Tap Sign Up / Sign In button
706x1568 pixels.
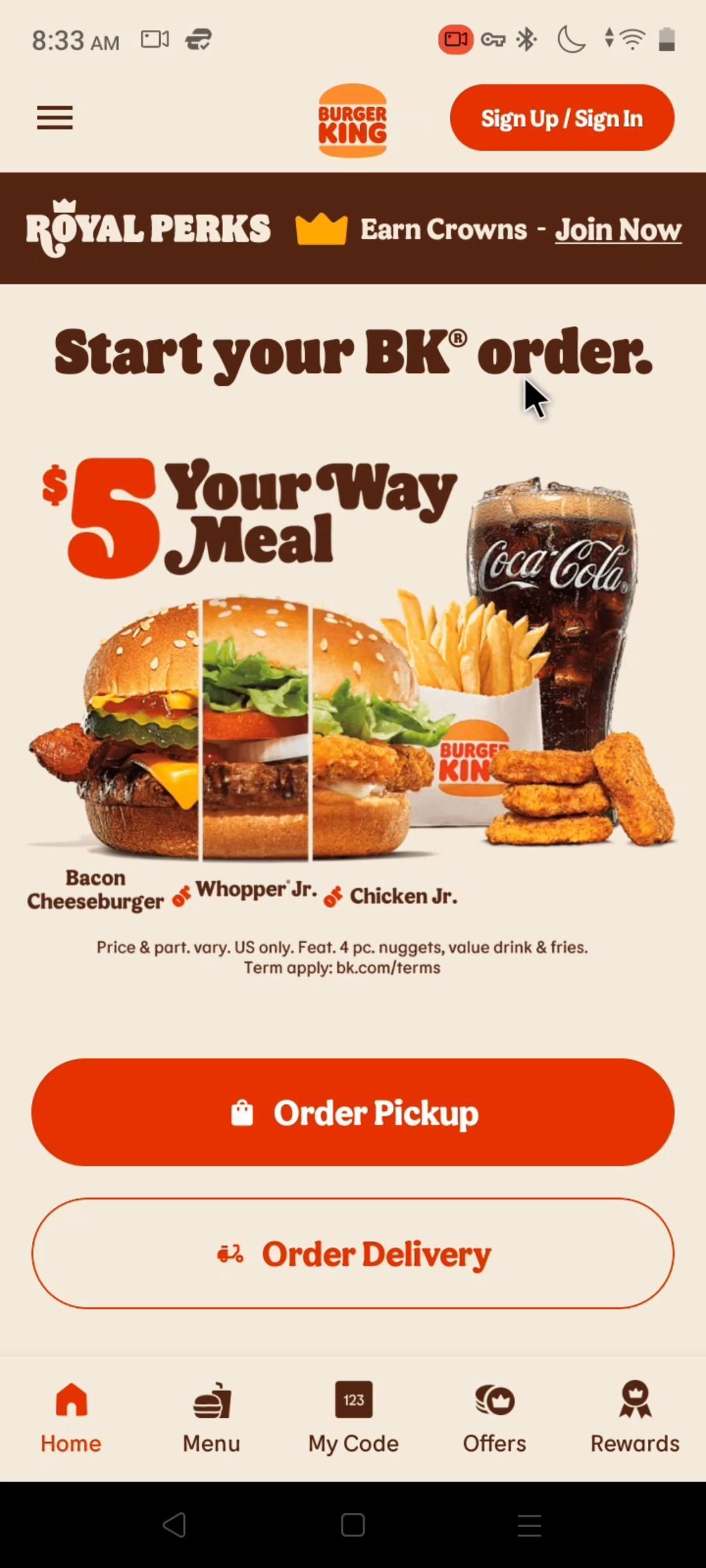tap(562, 118)
